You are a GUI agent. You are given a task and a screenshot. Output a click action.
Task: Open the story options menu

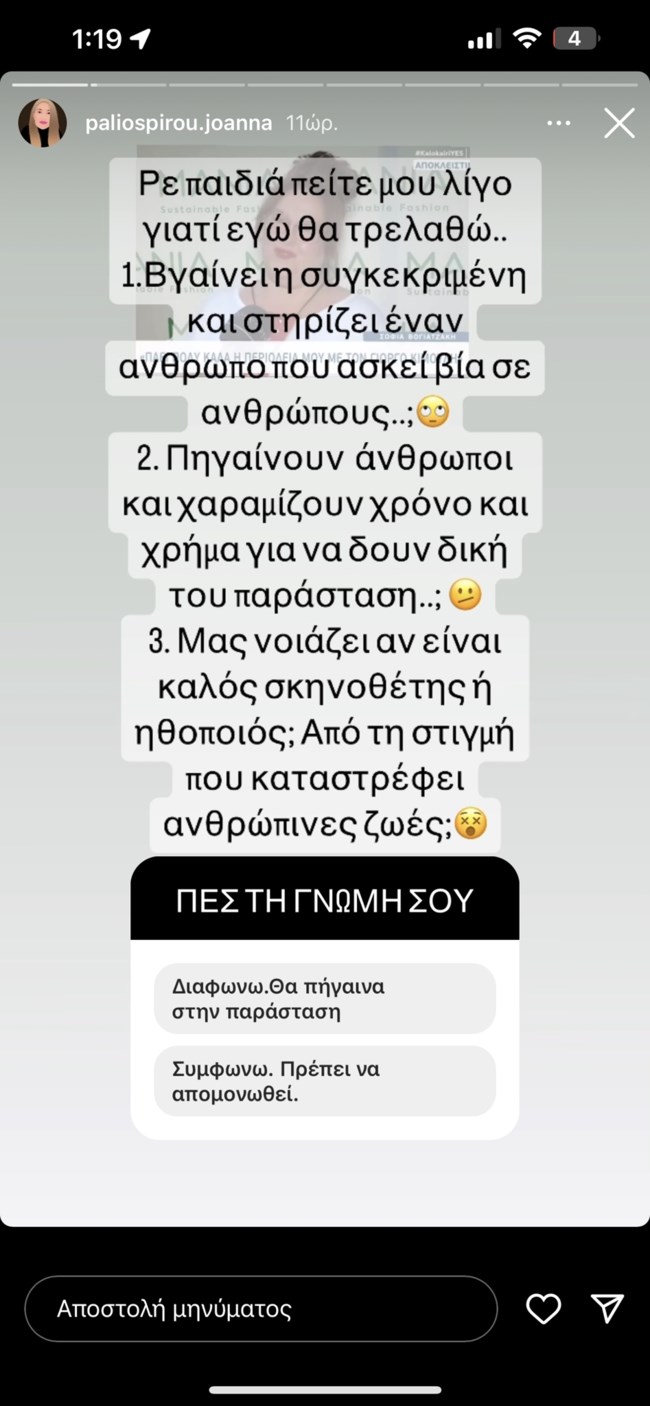(x=558, y=123)
